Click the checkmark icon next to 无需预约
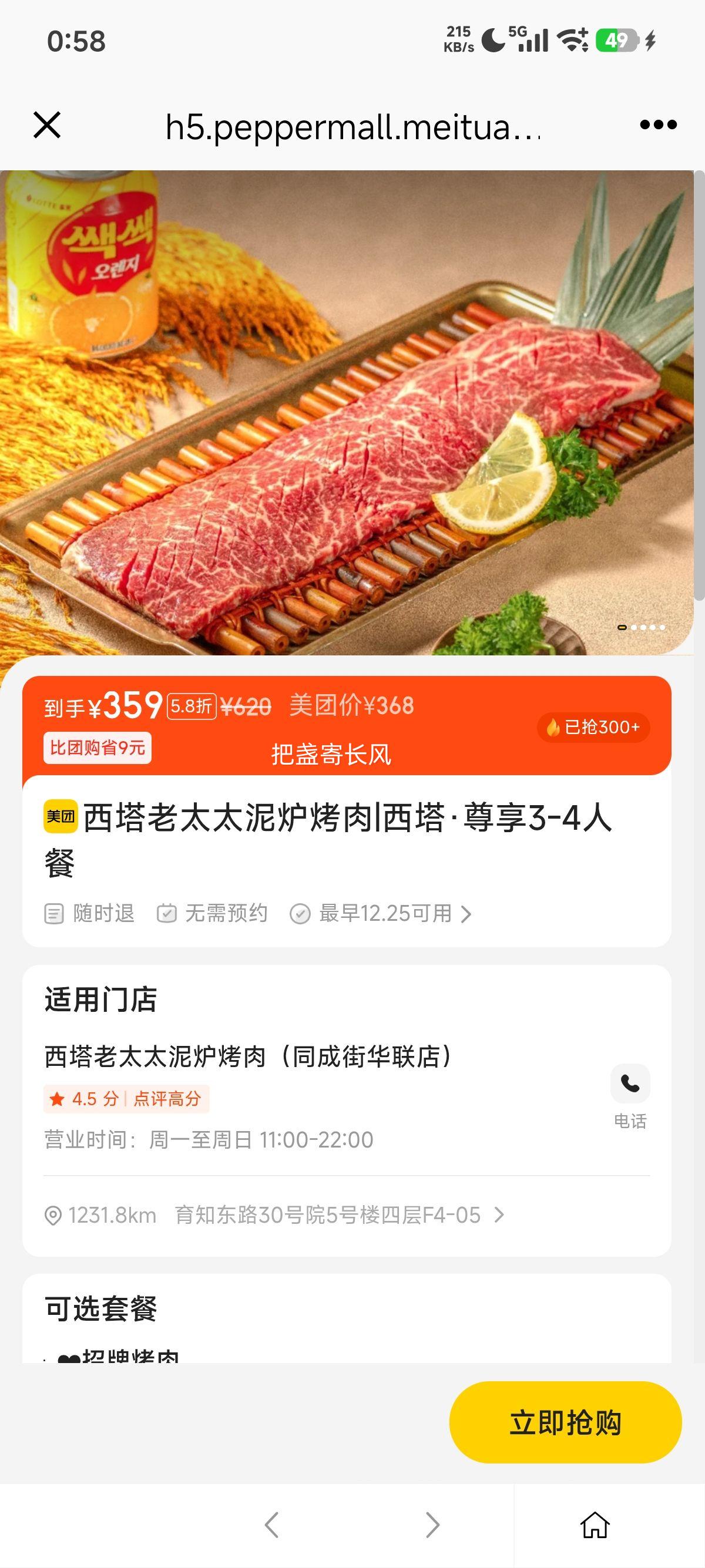This screenshot has width=705, height=1568. point(167,913)
